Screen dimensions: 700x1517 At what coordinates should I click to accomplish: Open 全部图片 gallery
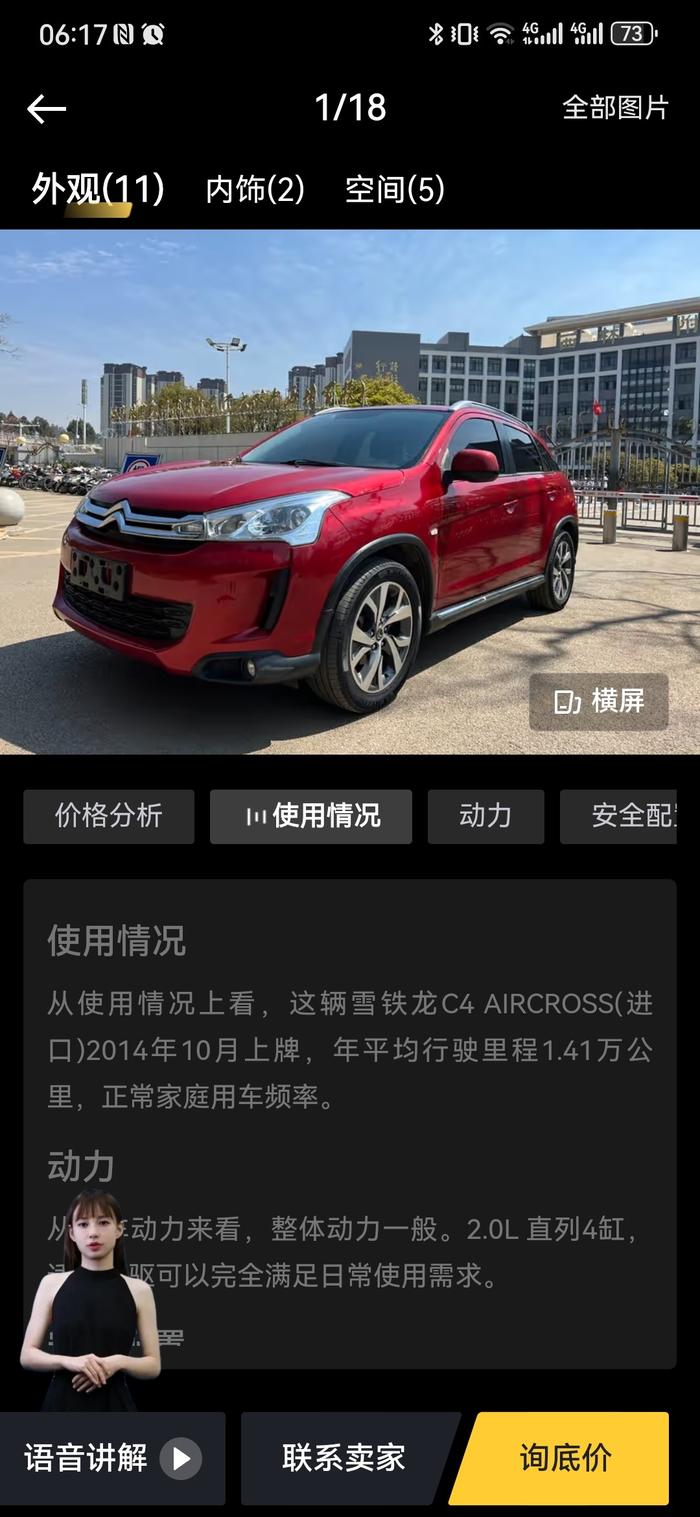click(614, 108)
